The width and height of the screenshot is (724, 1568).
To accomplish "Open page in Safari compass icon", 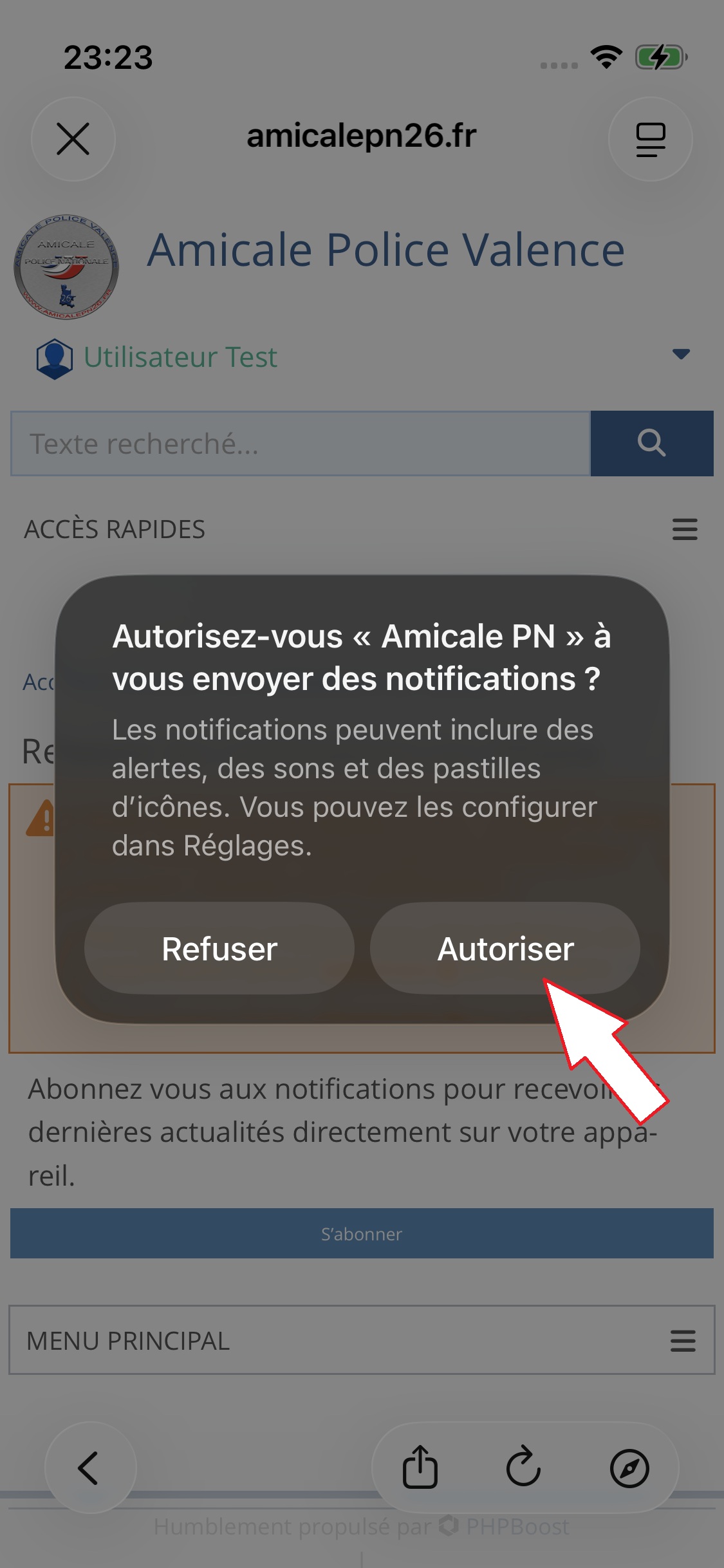I will pyautogui.click(x=629, y=1468).
